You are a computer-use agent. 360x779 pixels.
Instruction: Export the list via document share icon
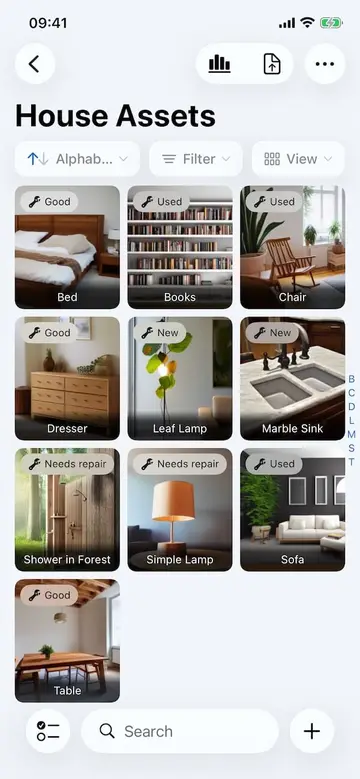tap(272, 64)
